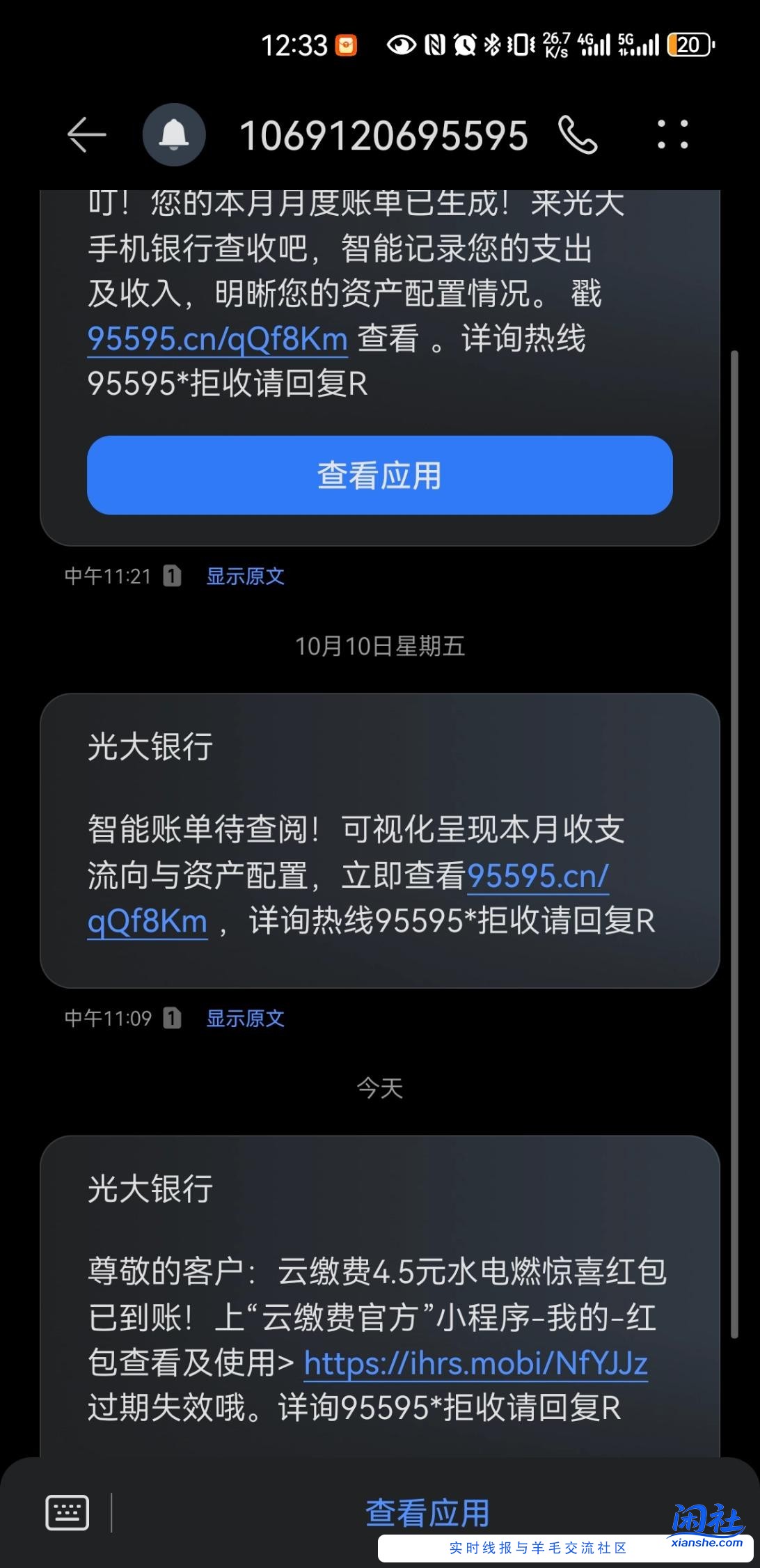Image resolution: width=760 pixels, height=1568 pixels.
Task: Tap the 20% battery indicator
Action: 689,45
